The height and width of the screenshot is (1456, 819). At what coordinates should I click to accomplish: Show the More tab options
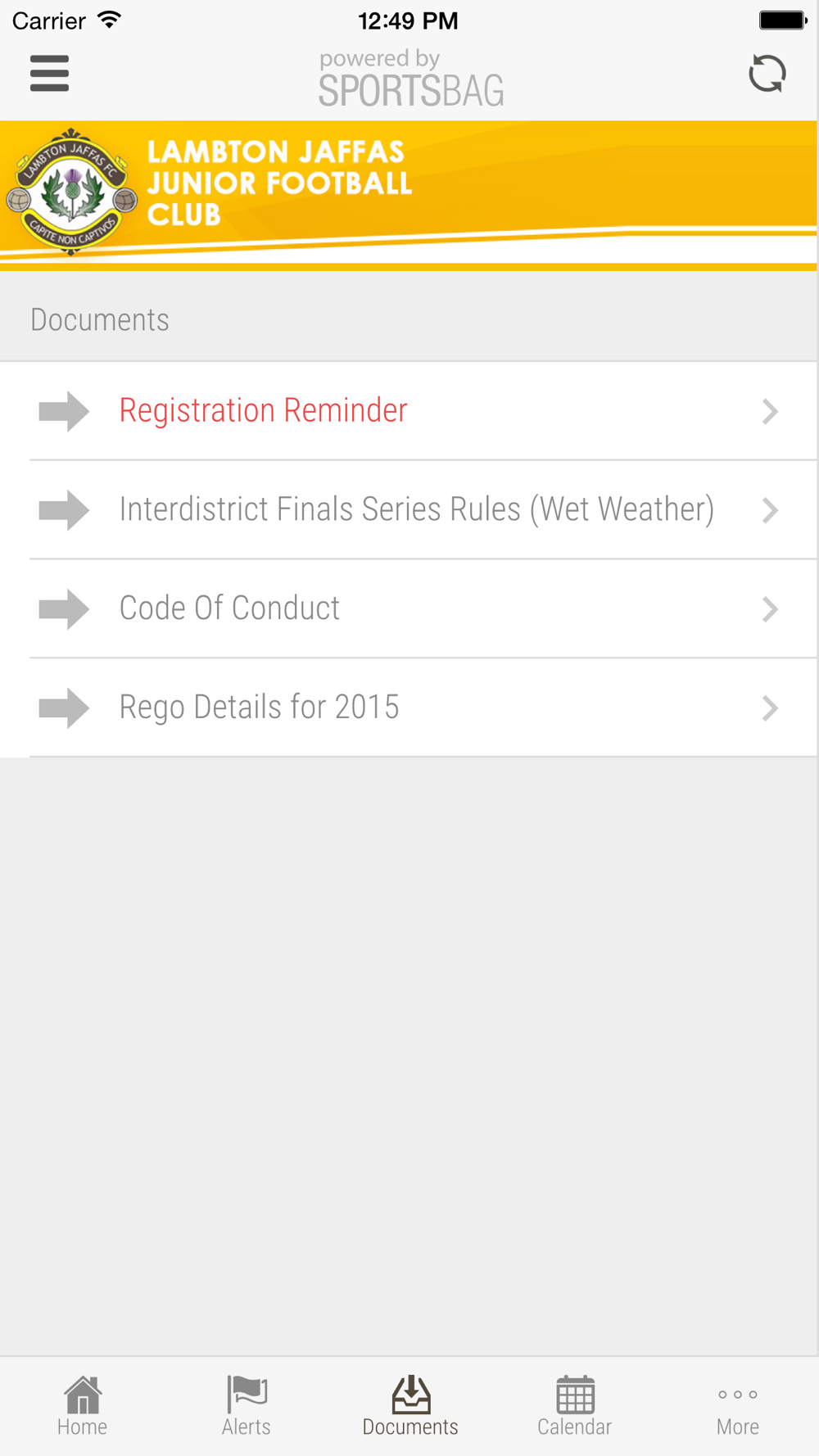click(737, 1406)
